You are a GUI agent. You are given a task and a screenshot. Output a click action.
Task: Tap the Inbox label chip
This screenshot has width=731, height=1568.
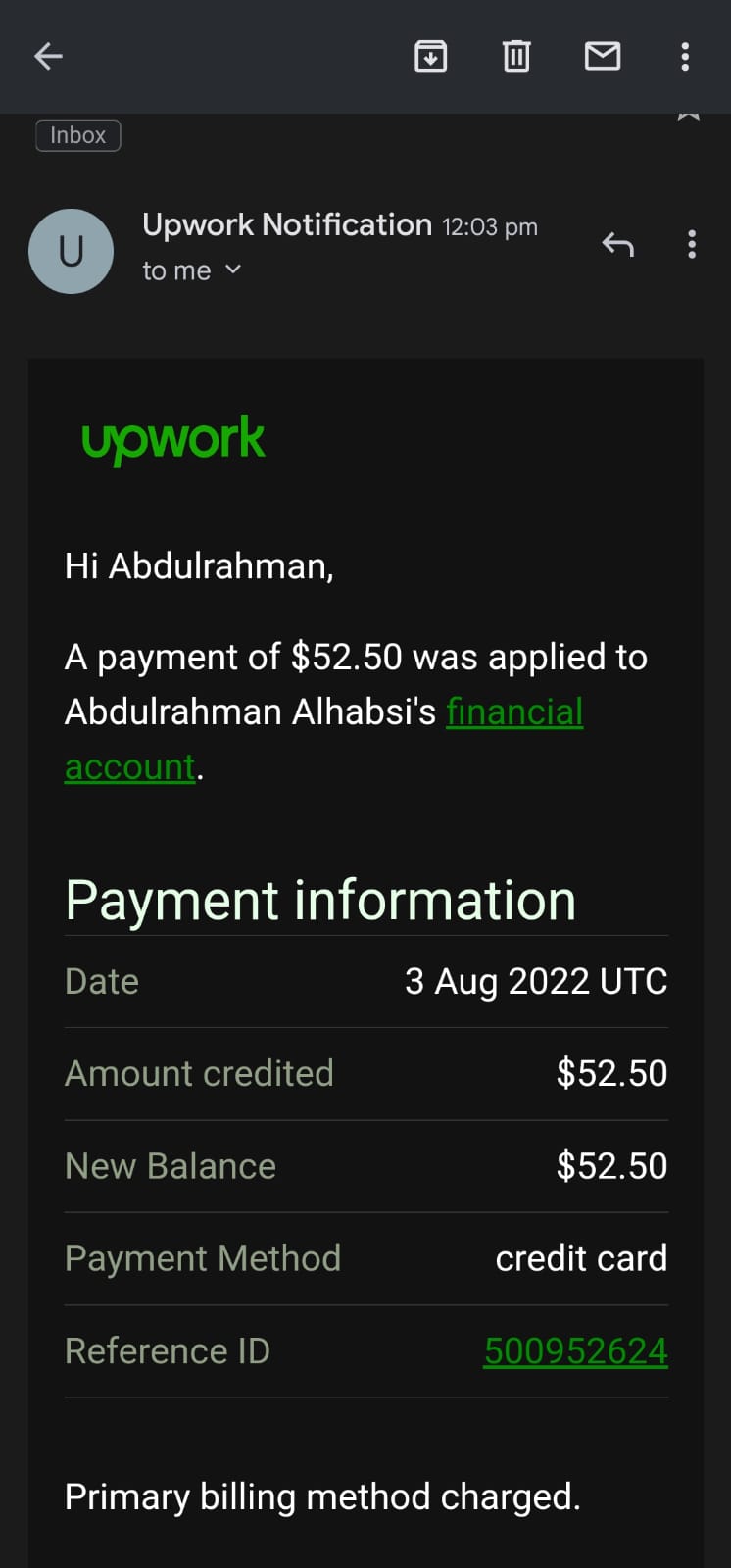[78, 135]
